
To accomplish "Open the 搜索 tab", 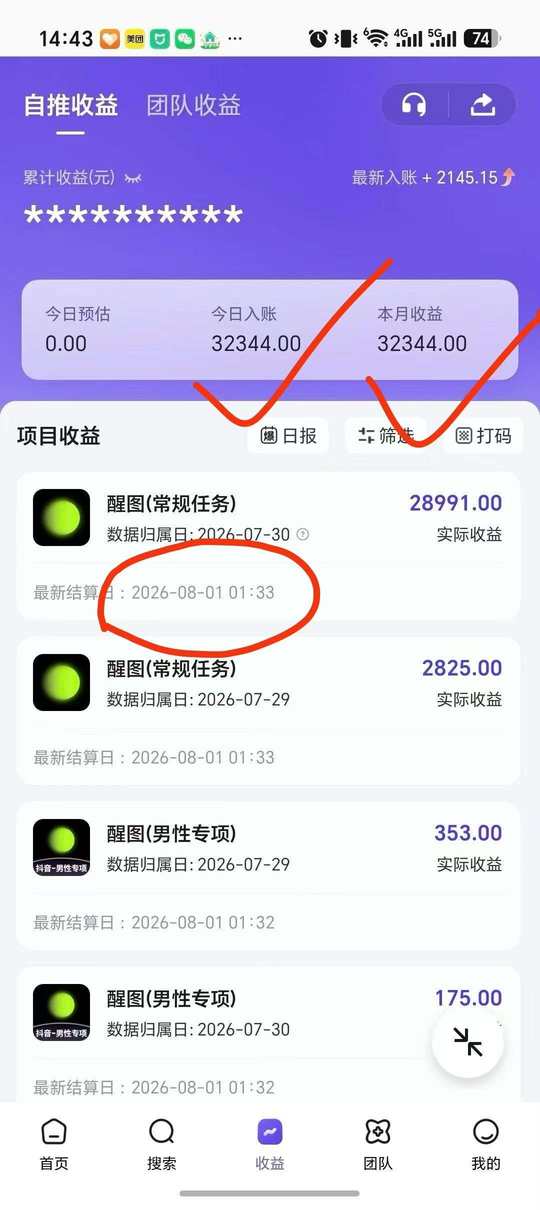I will click(x=162, y=1144).
